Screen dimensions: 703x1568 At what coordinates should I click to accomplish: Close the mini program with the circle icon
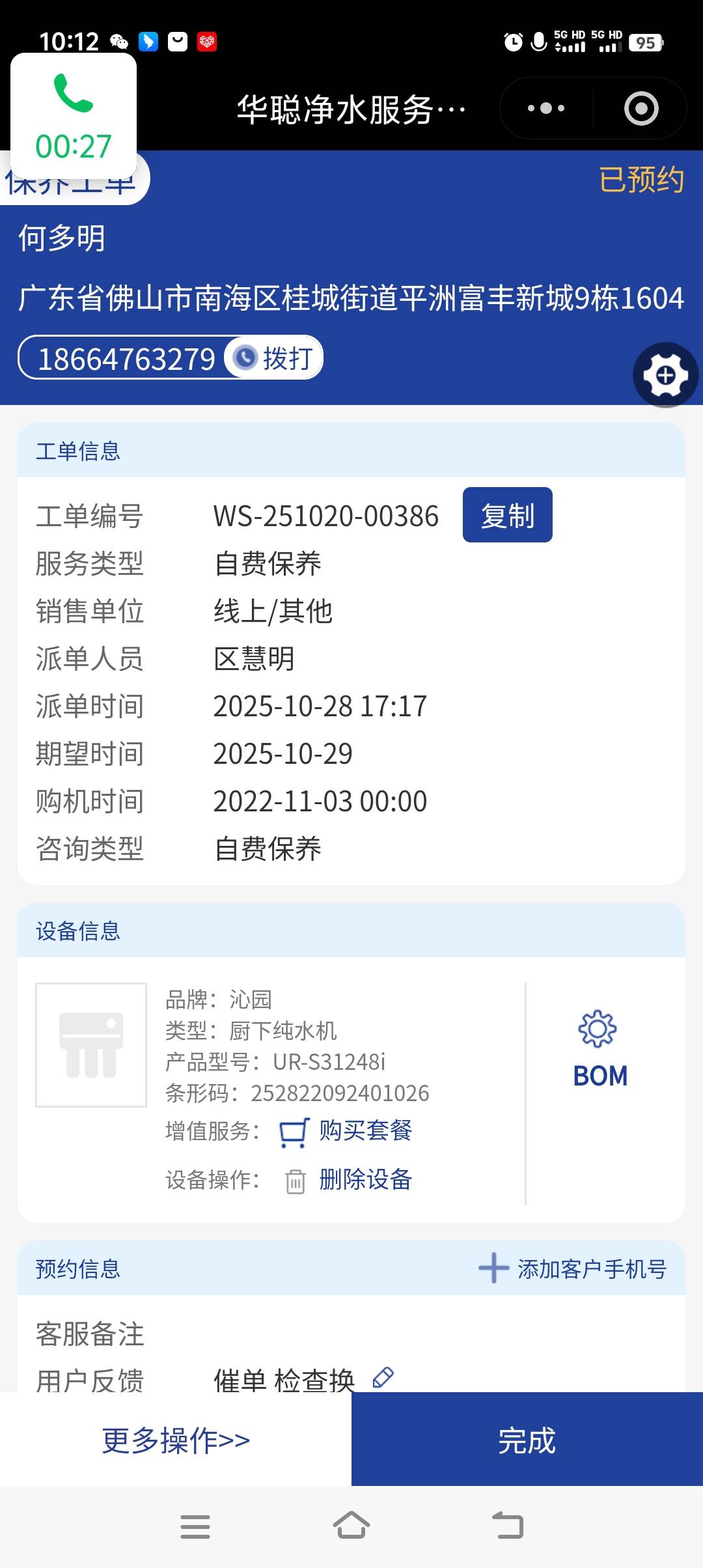click(x=641, y=108)
